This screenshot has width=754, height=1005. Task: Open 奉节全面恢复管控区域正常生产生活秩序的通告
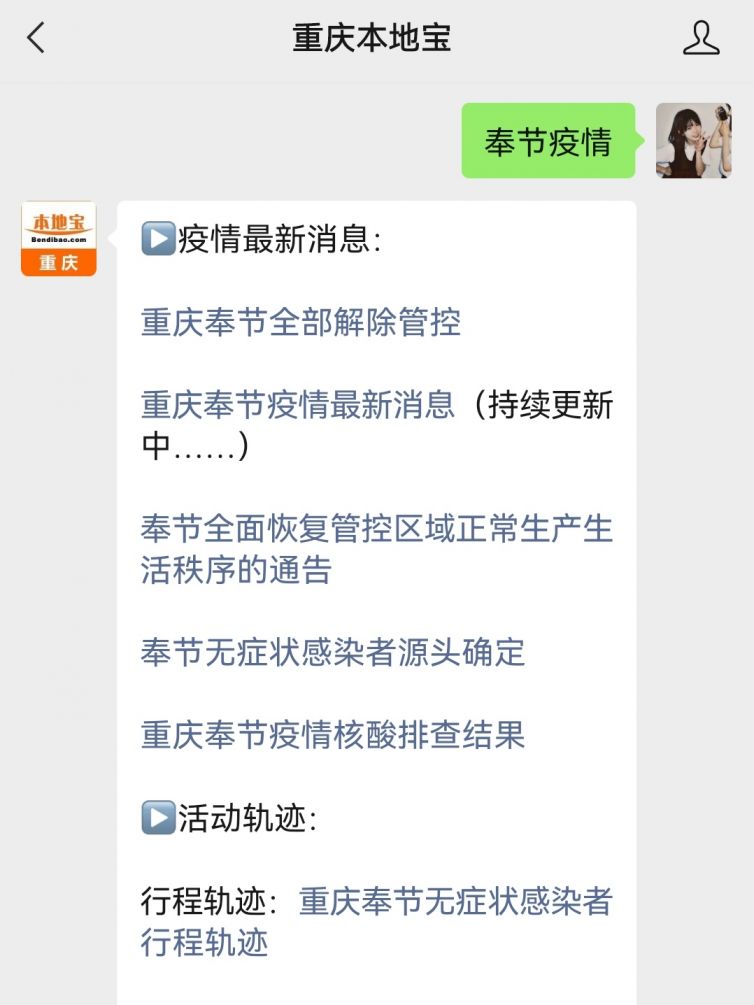pos(375,529)
